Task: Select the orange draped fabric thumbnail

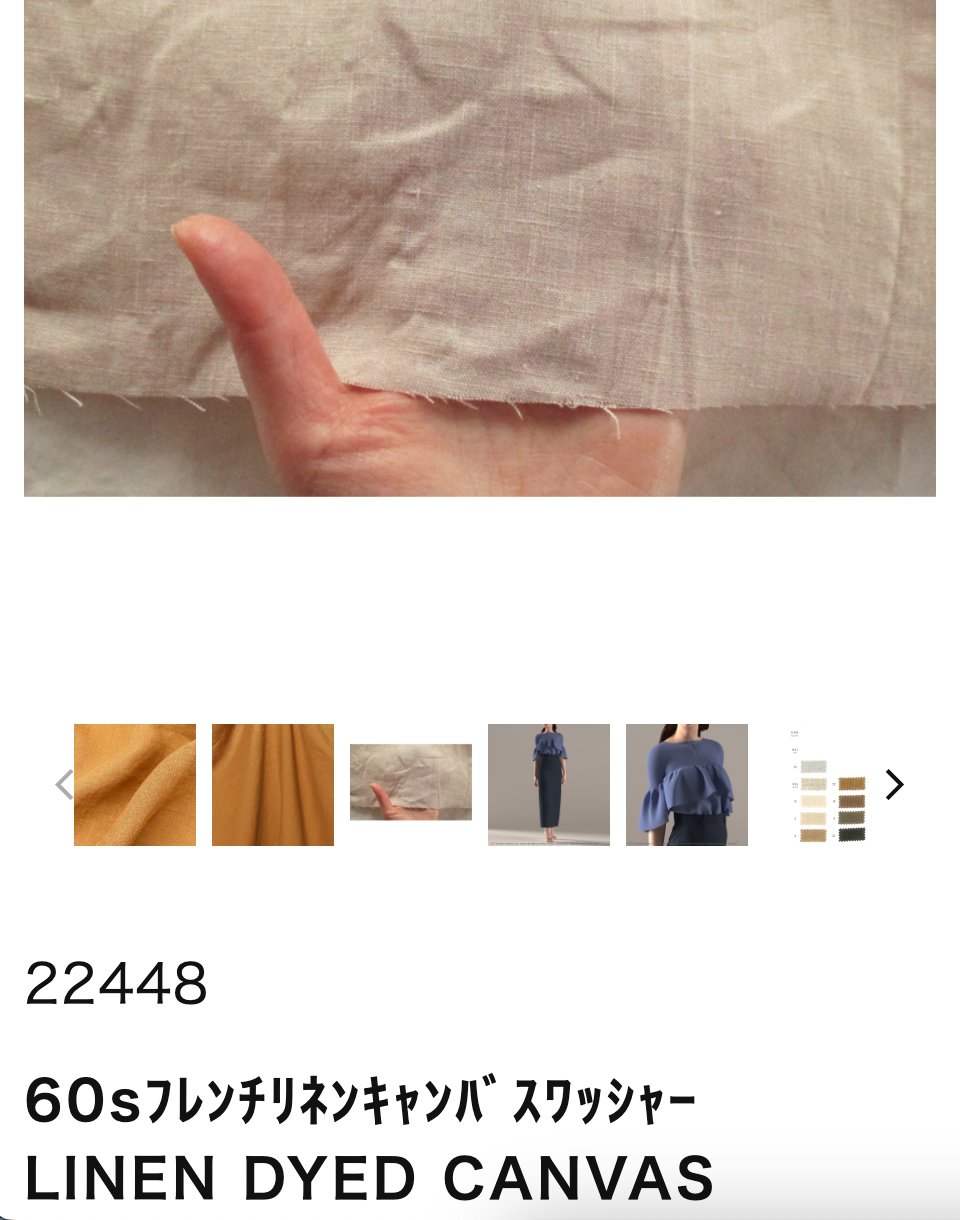Action: (x=273, y=785)
